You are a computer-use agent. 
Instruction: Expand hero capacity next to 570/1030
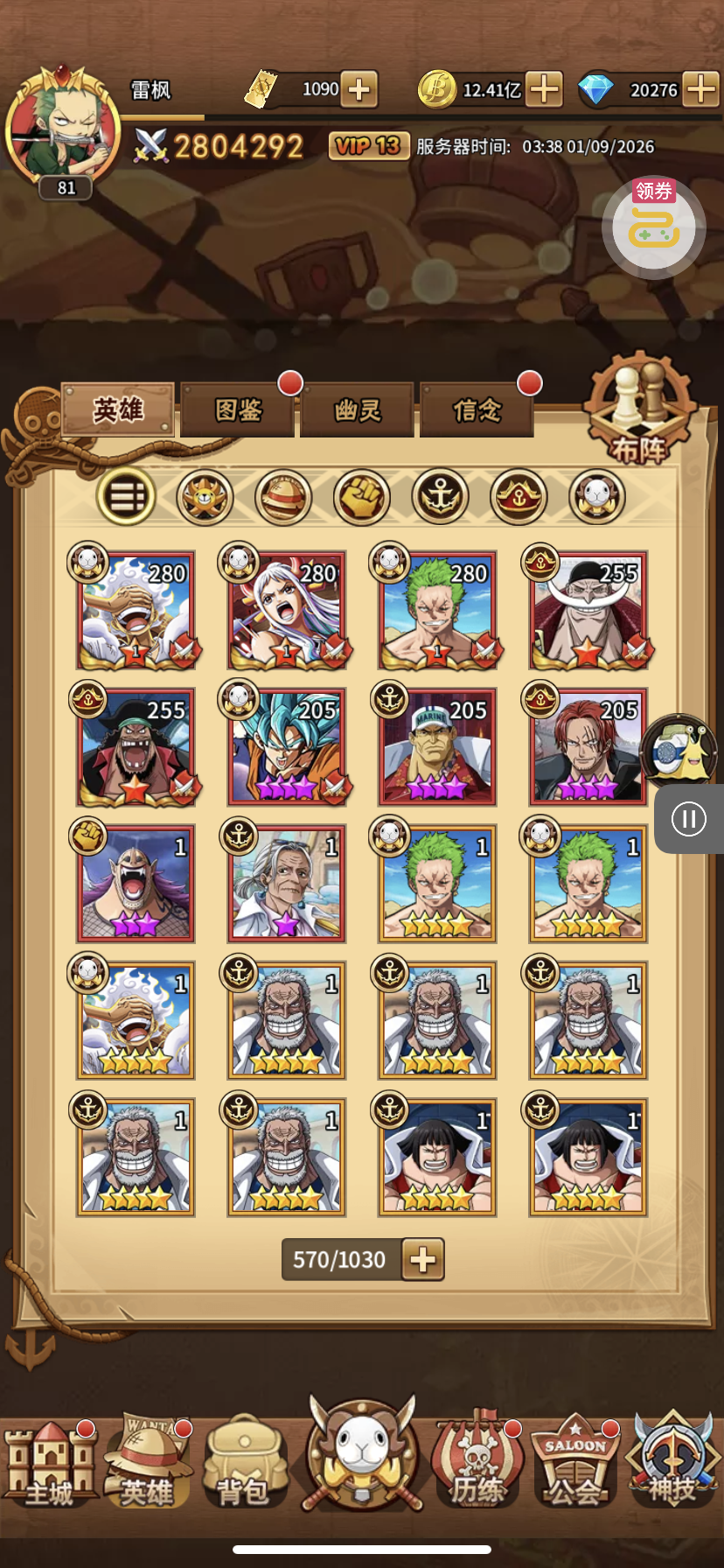coord(423,1259)
